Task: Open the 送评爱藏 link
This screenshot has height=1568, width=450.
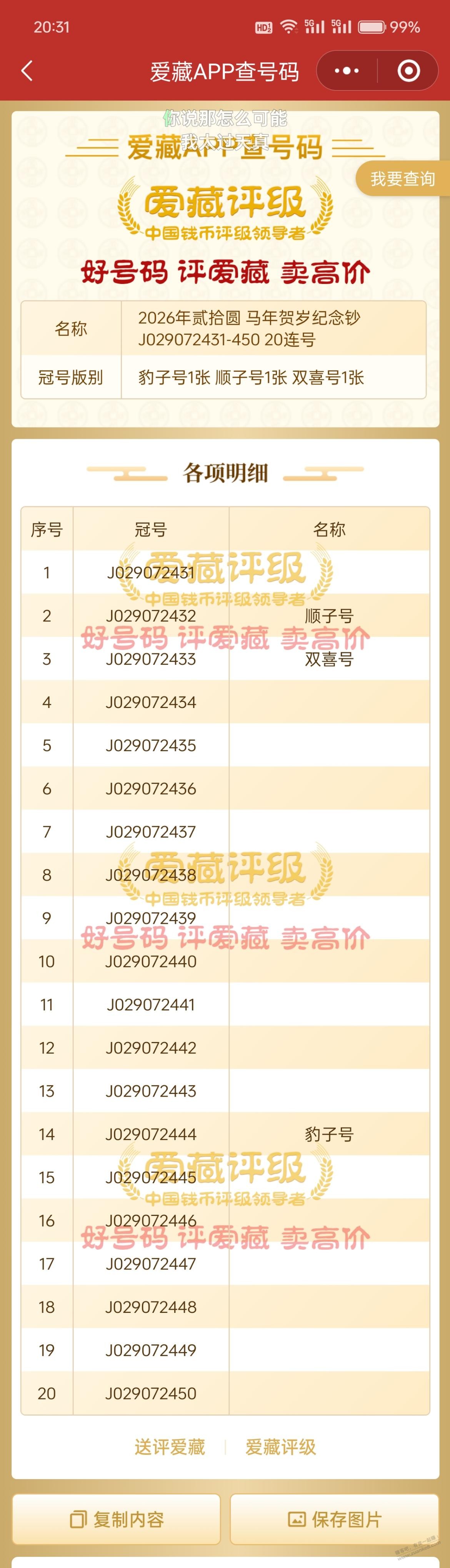Action: (x=170, y=1446)
